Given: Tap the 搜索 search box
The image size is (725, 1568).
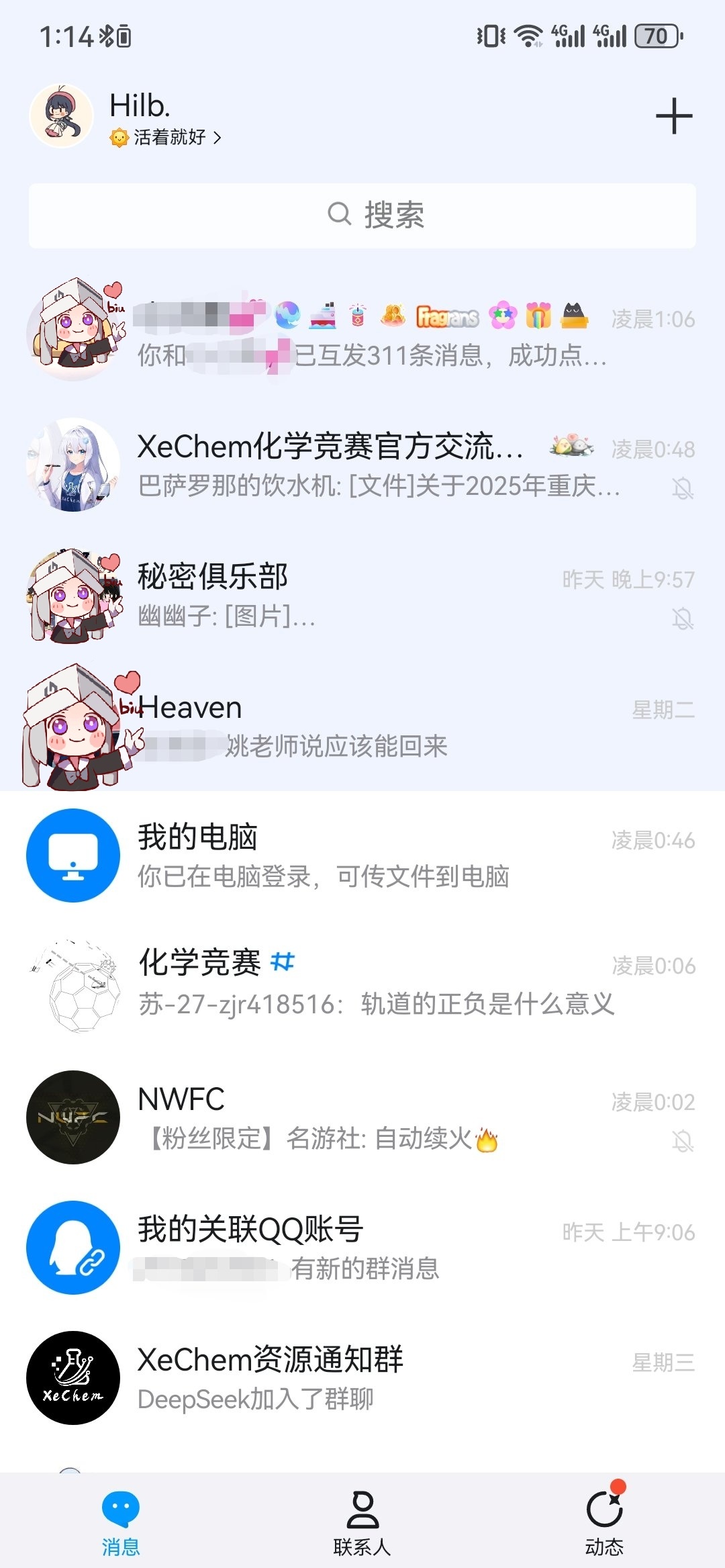Looking at the screenshot, I should click(x=362, y=216).
